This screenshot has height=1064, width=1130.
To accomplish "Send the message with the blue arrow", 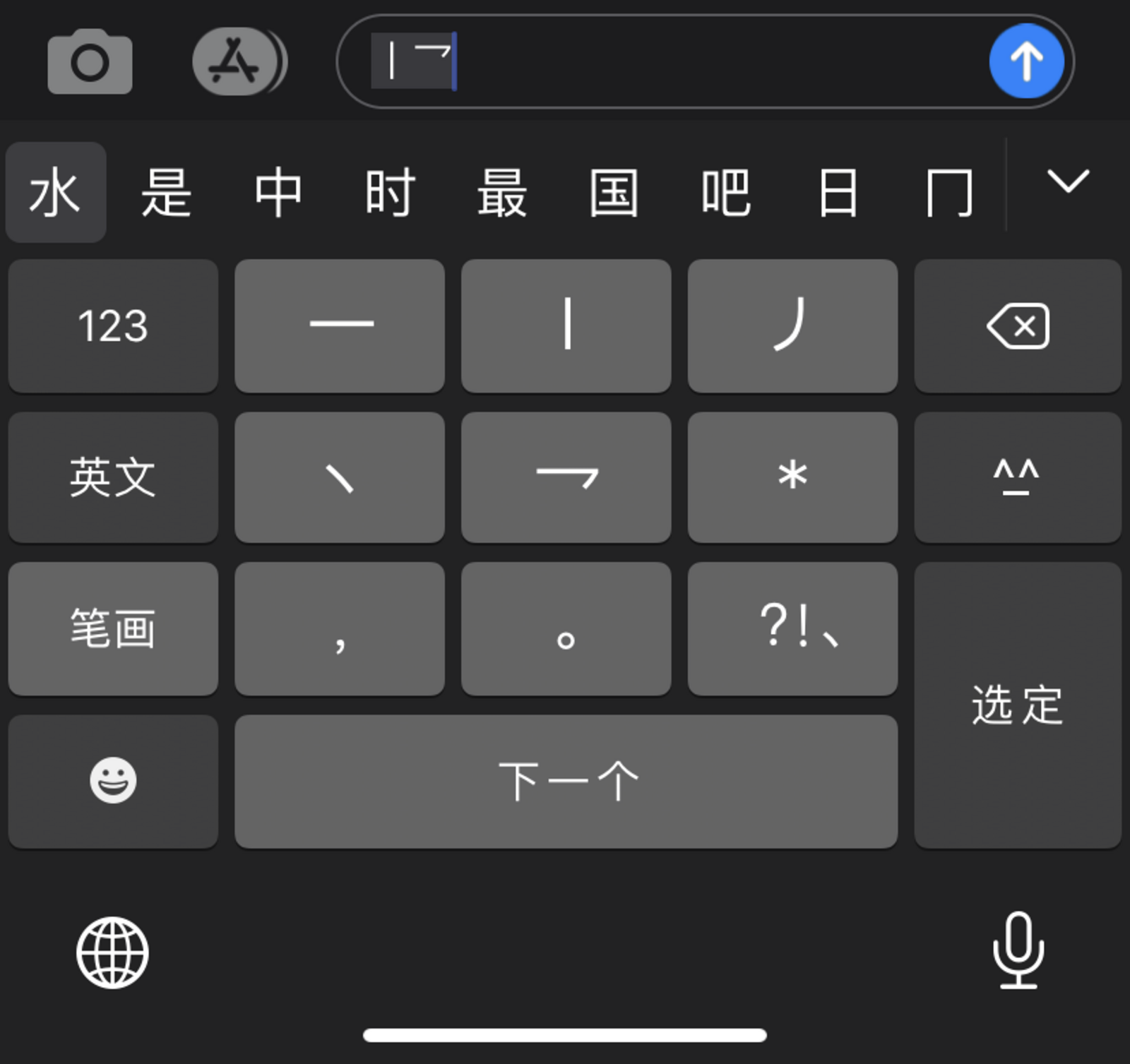I will [x=1025, y=61].
